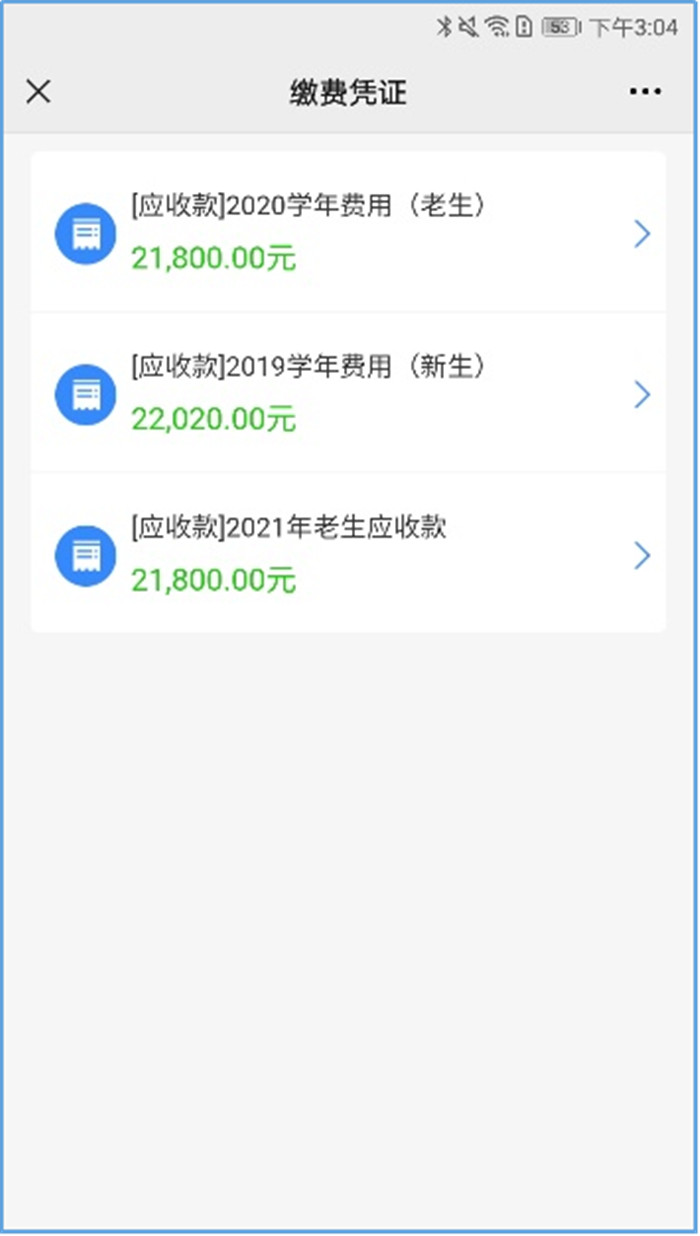
Task: Open 2020学年费用（老生）payment voucher
Action: coord(348,233)
